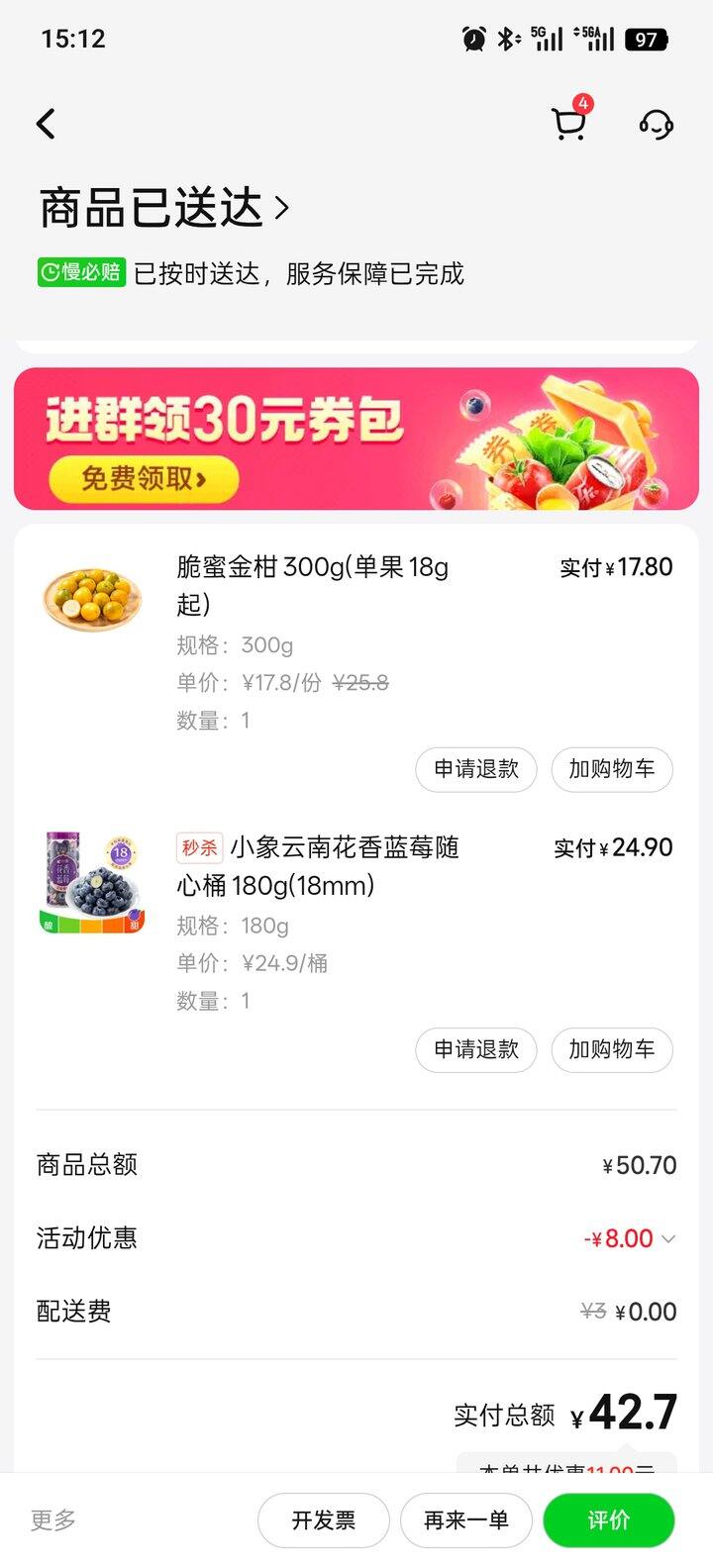
Task: Check the battery level indicator at 97
Action: click(x=653, y=37)
